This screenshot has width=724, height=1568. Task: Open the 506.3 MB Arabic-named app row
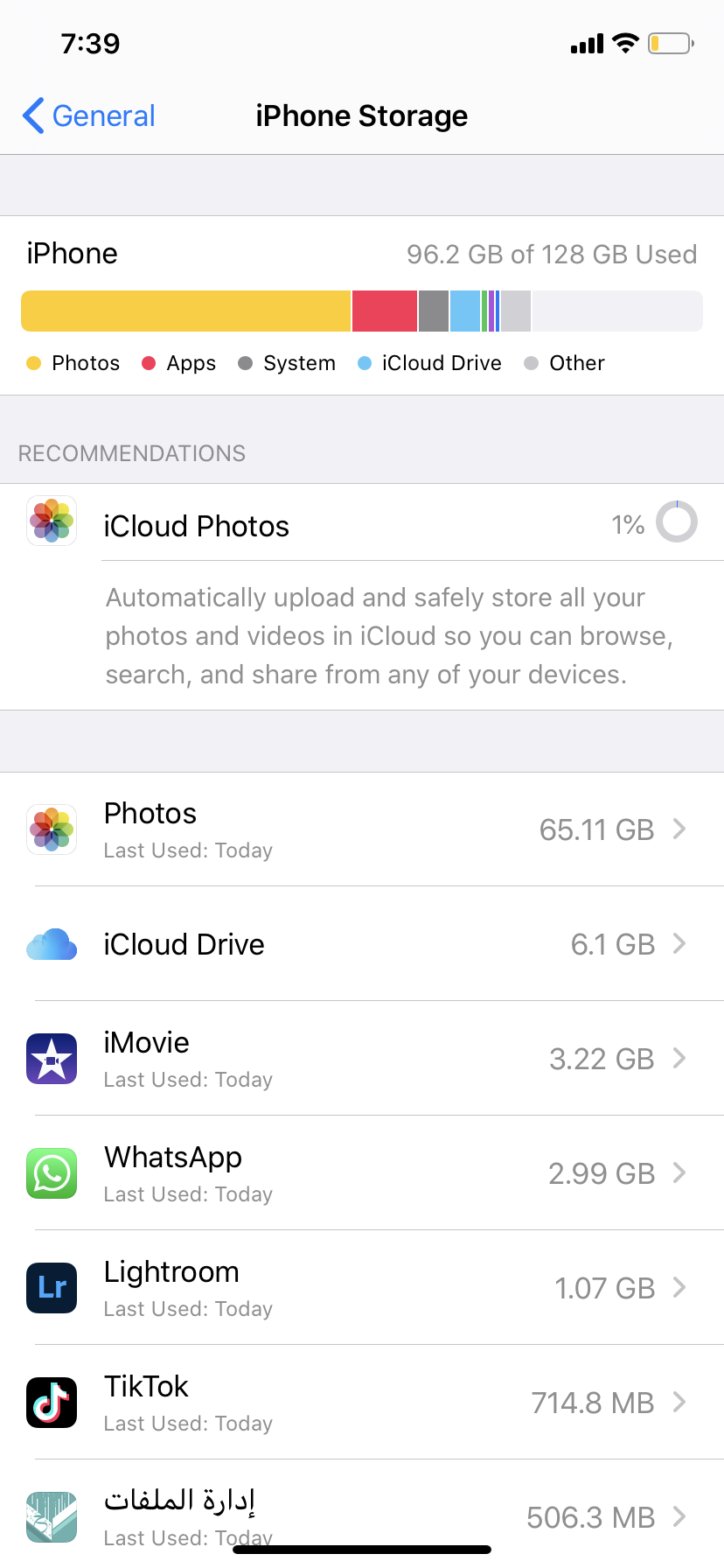[x=362, y=1514]
